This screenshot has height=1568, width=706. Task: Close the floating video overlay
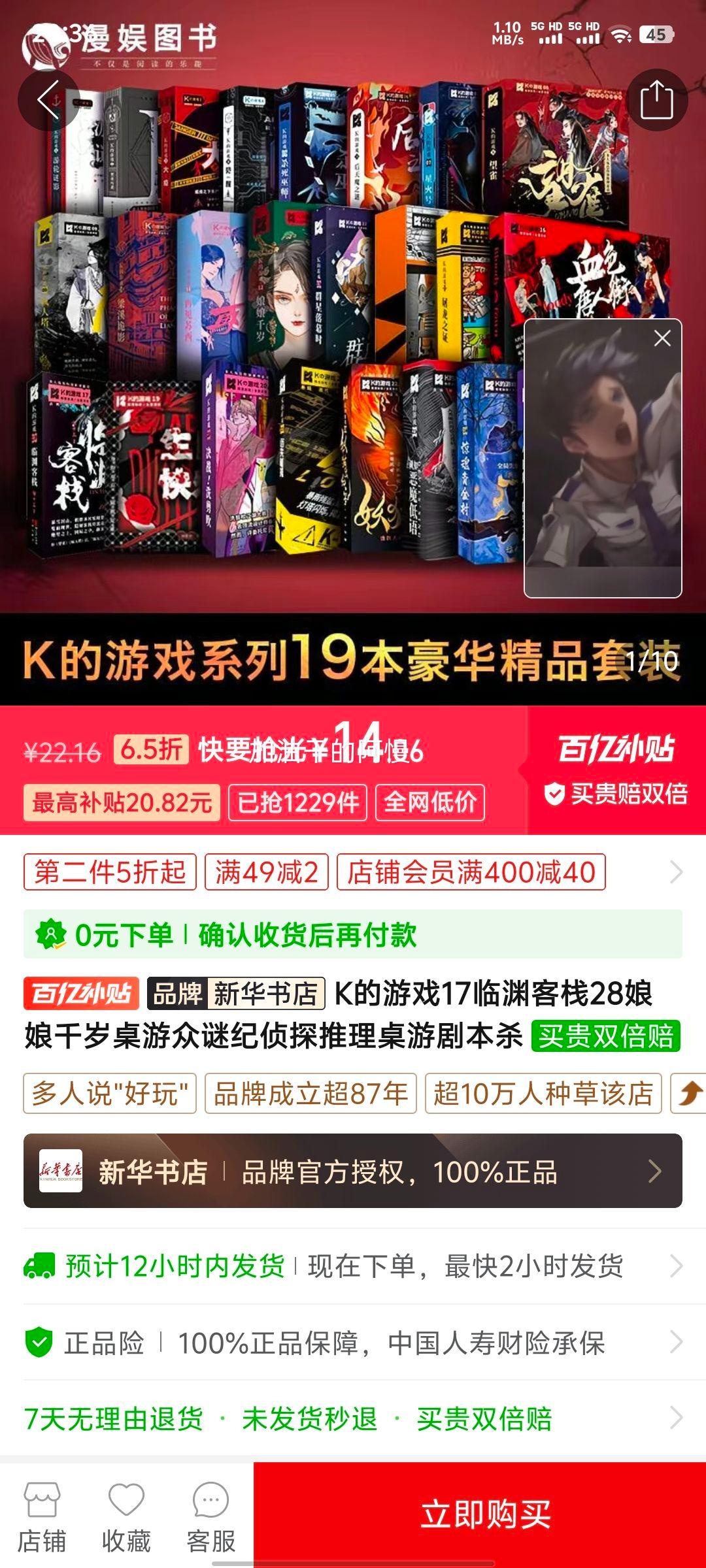[661, 338]
